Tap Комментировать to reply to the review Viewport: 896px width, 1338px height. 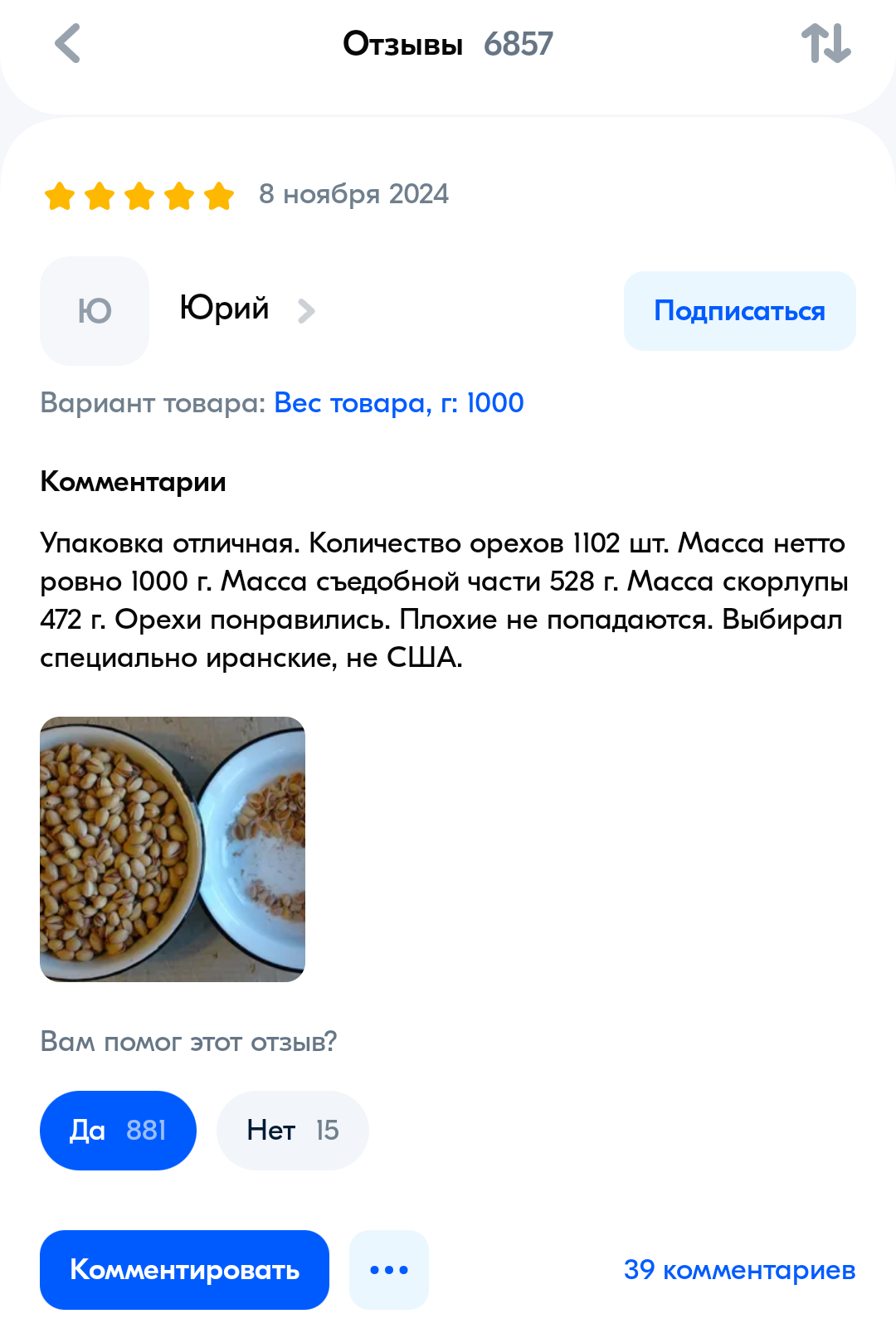pos(184,1269)
